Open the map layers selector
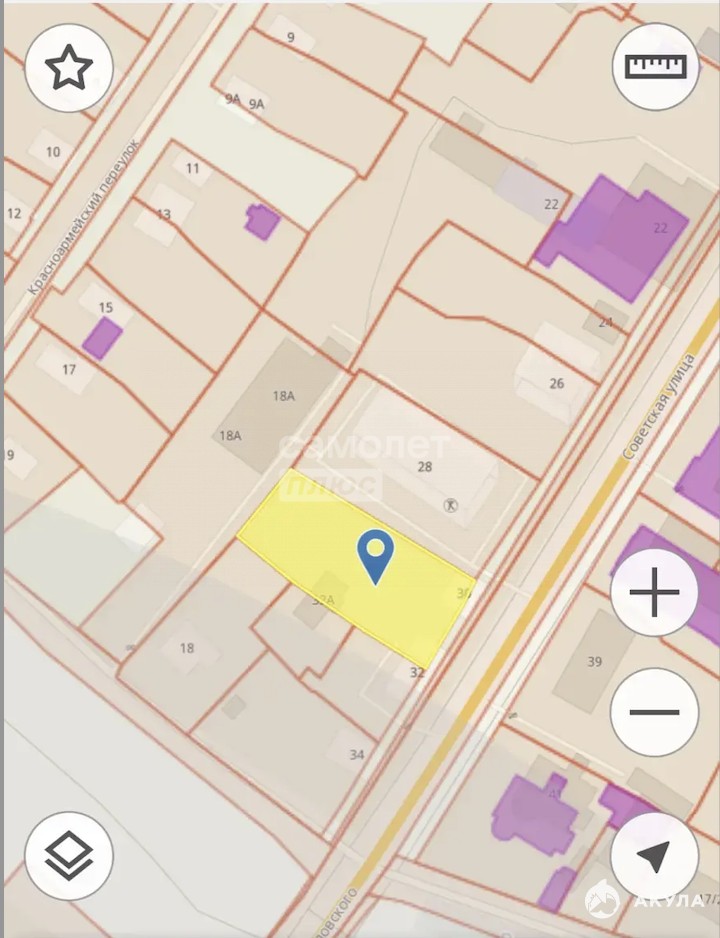Screen dimensions: 720x938 point(69,855)
